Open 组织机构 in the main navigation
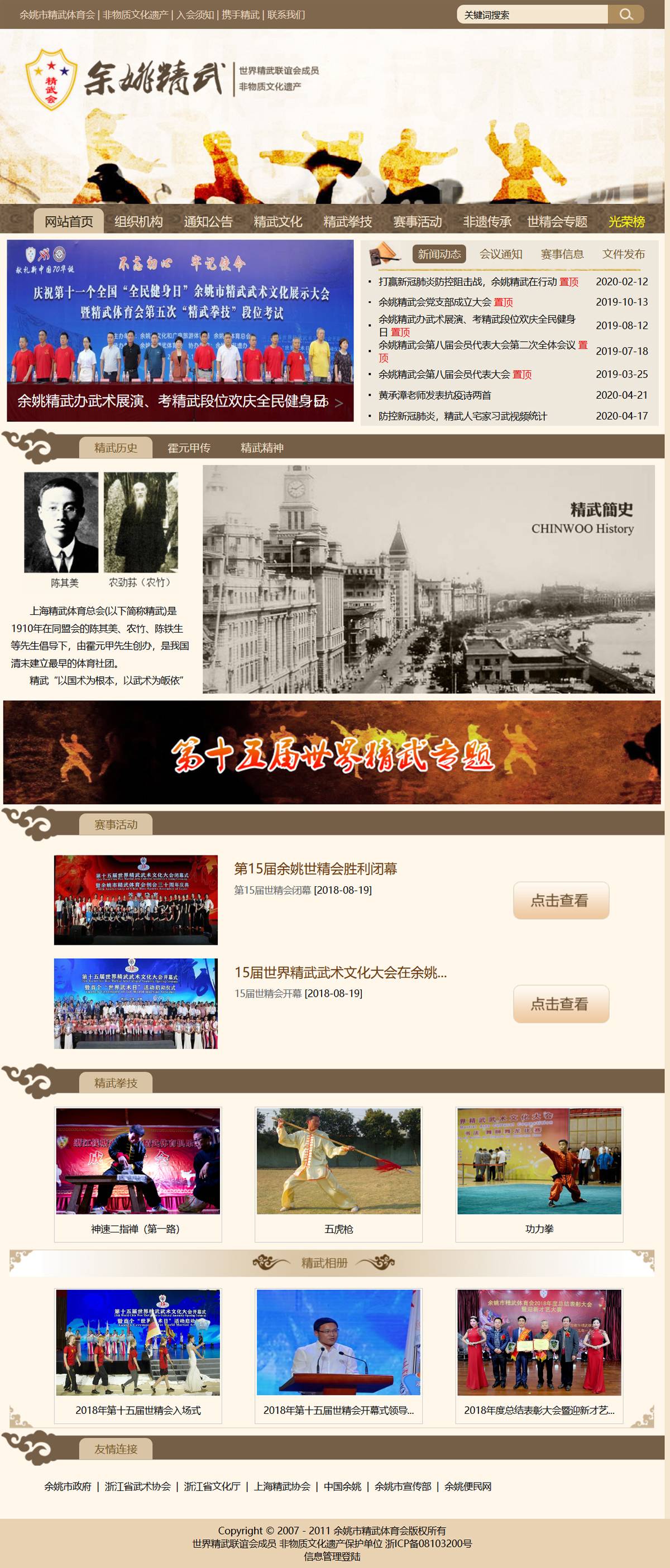Viewport: 670px width, 1568px height. click(138, 222)
